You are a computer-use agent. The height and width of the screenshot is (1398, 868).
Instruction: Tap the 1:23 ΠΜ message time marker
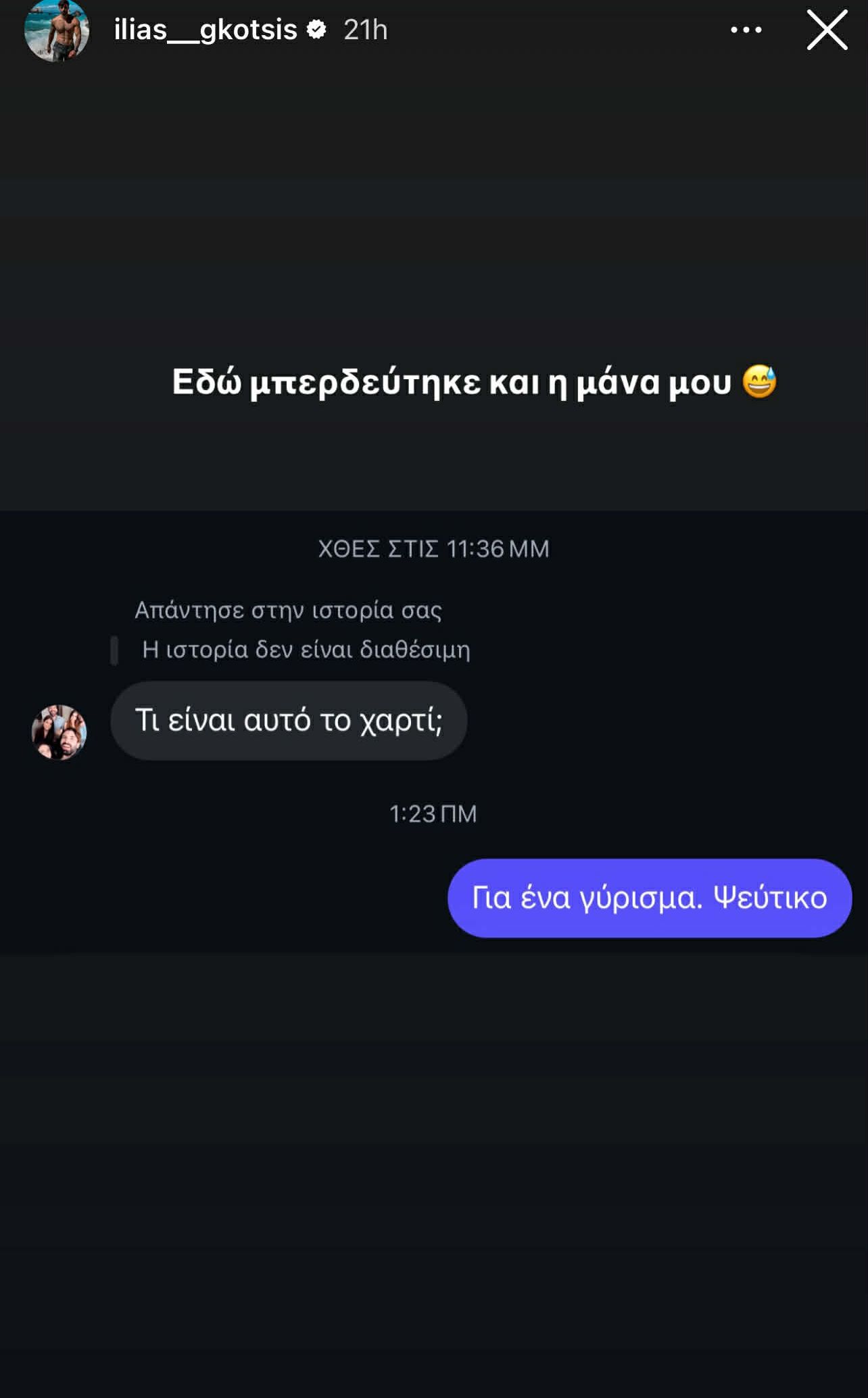[434, 814]
